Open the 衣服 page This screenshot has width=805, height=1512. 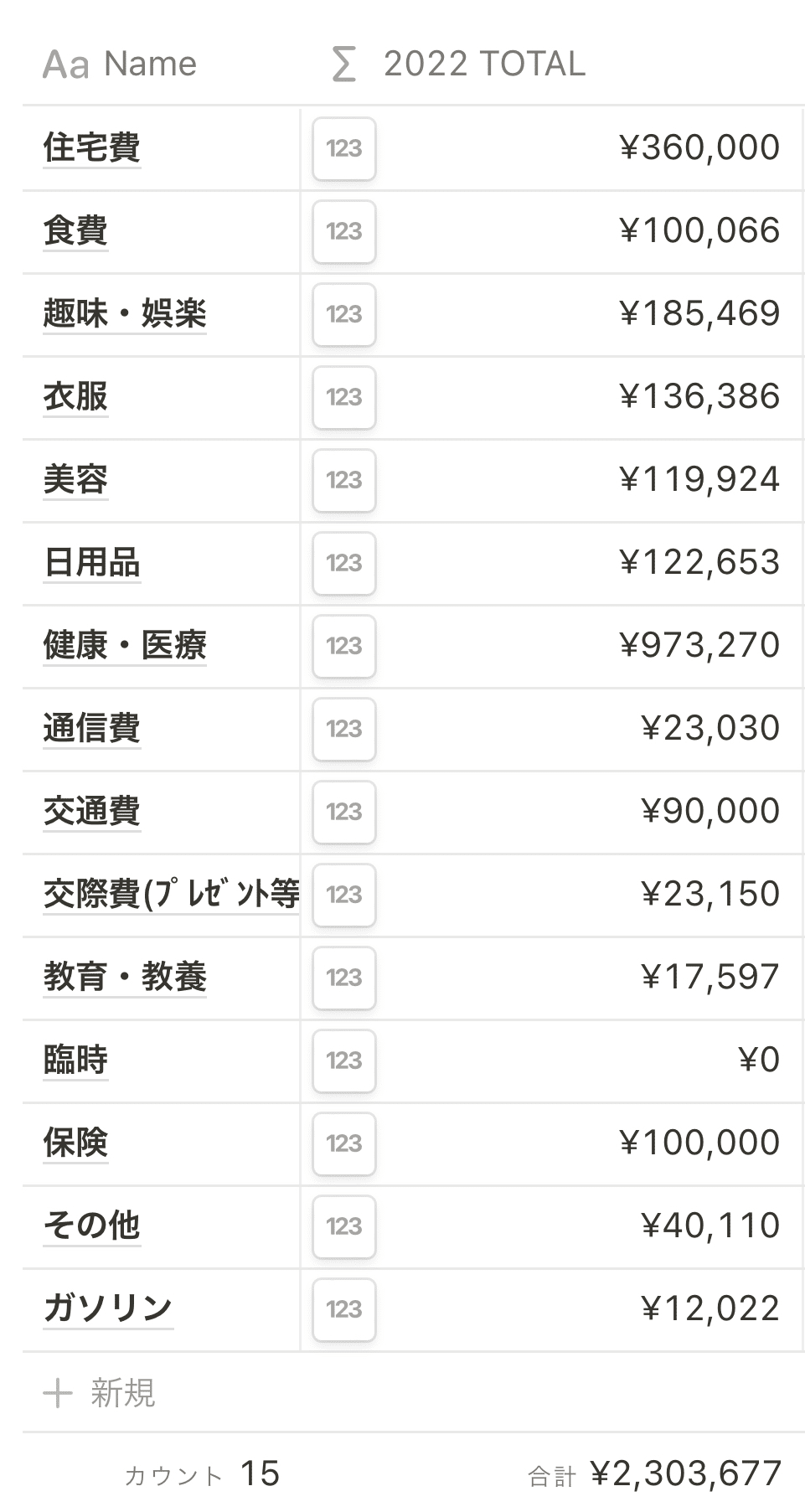point(75,397)
